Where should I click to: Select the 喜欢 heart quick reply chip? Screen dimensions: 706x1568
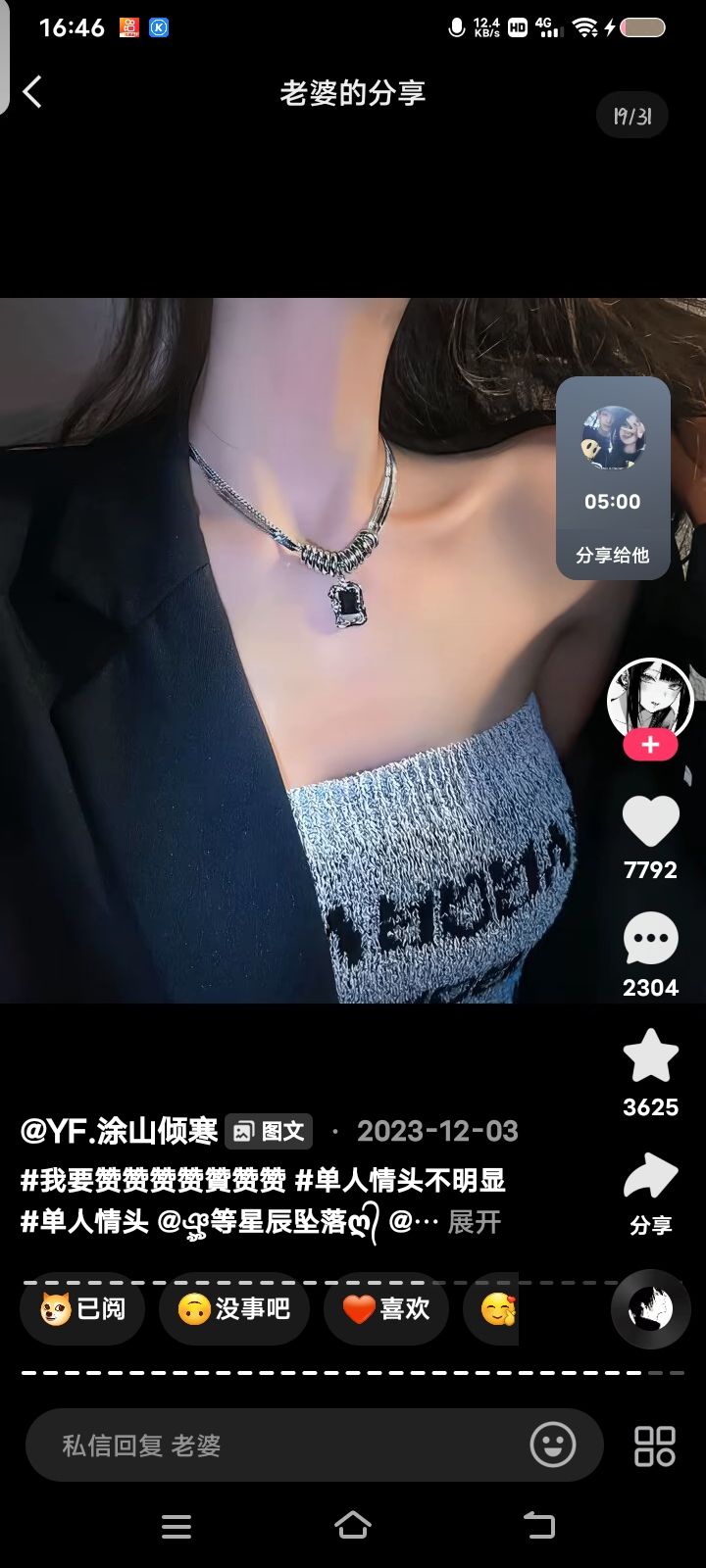point(385,1309)
